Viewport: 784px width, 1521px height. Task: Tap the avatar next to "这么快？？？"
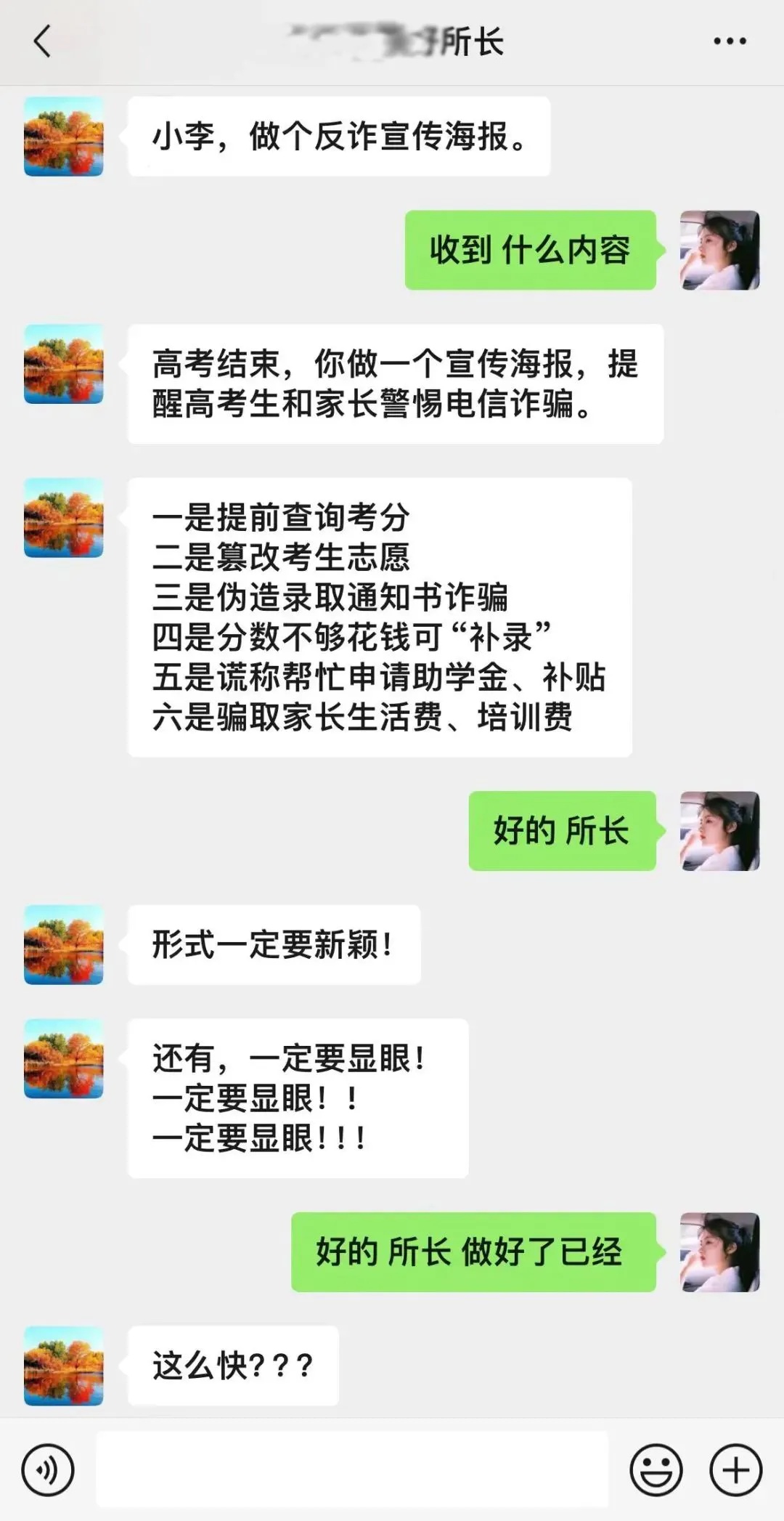(63, 1367)
